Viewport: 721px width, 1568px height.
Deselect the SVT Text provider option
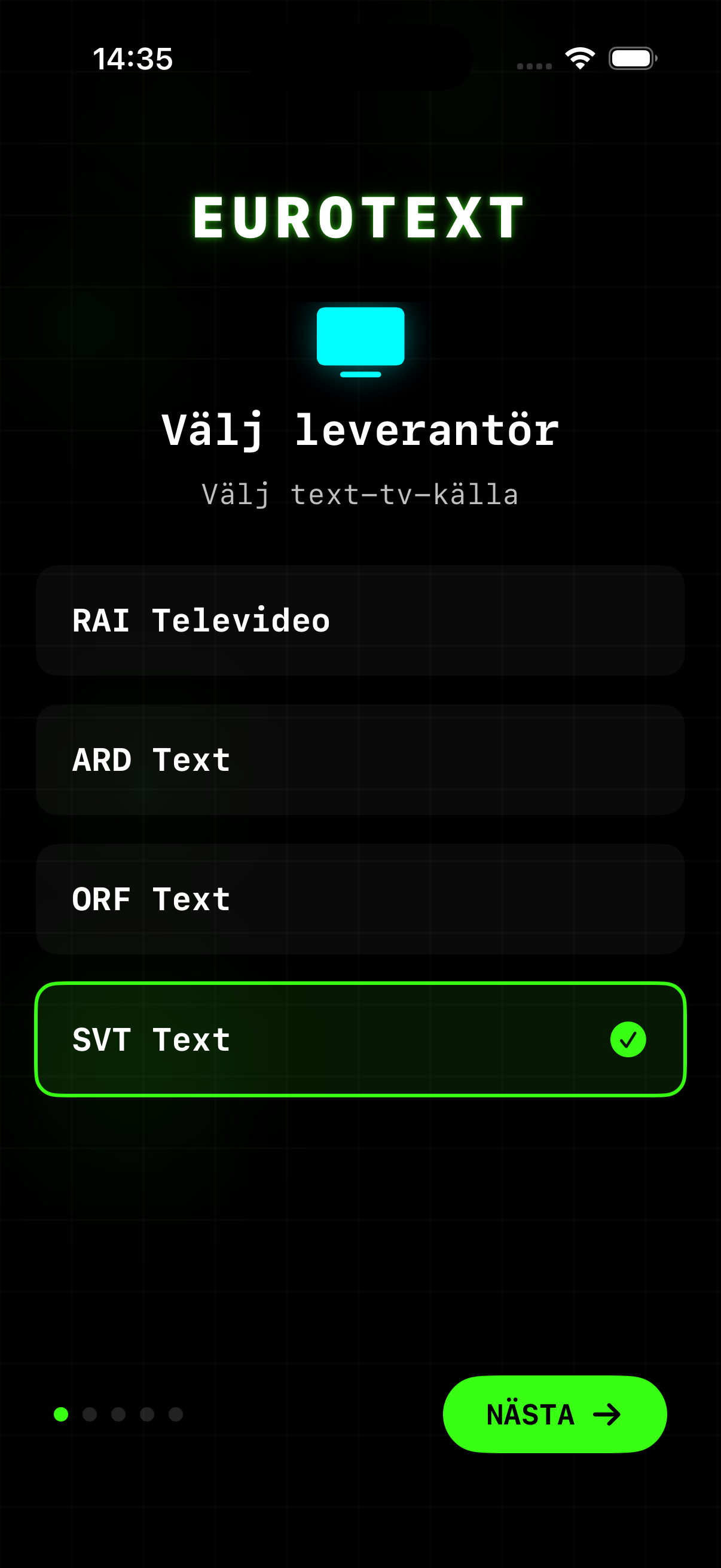pyautogui.click(x=360, y=1039)
